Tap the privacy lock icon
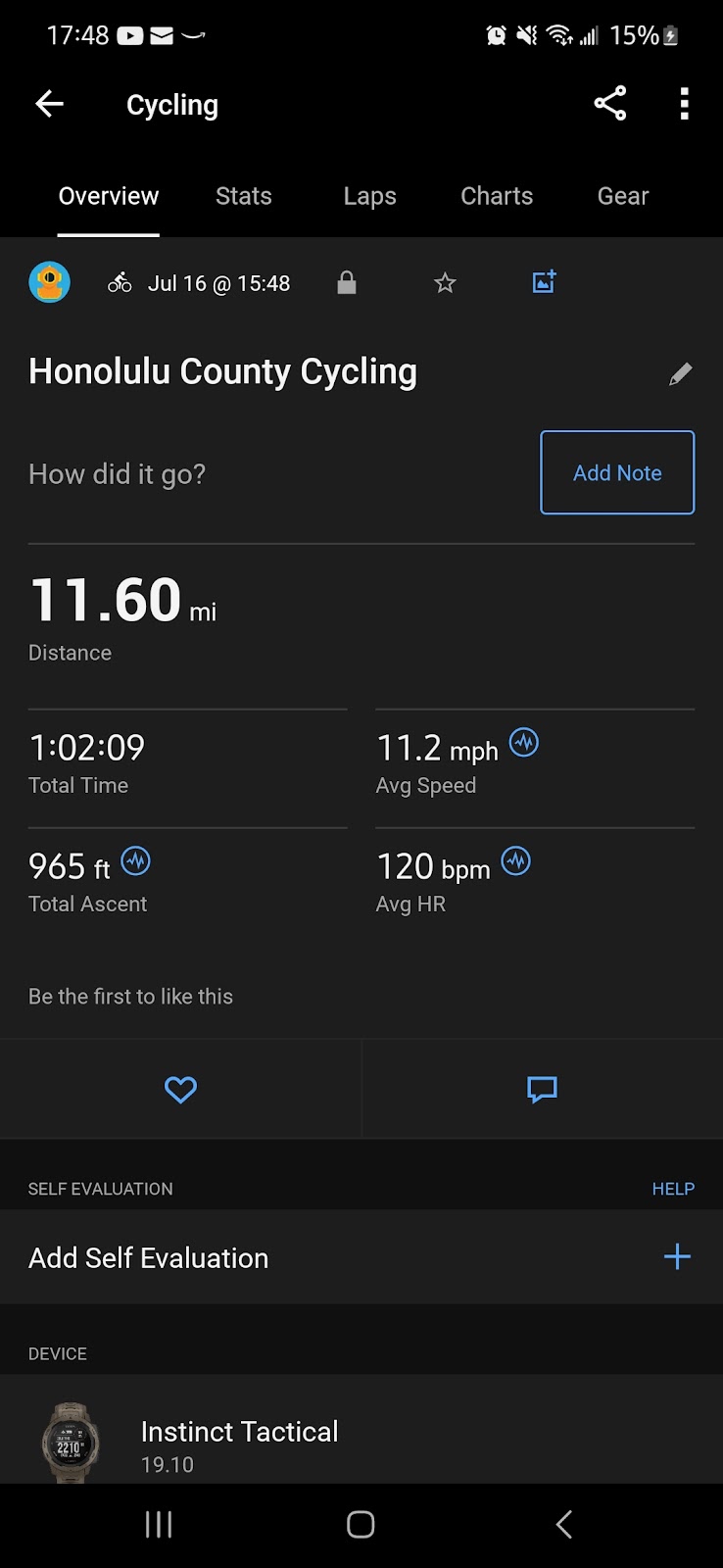This screenshot has height=1568, width=723. coord(347,283)
